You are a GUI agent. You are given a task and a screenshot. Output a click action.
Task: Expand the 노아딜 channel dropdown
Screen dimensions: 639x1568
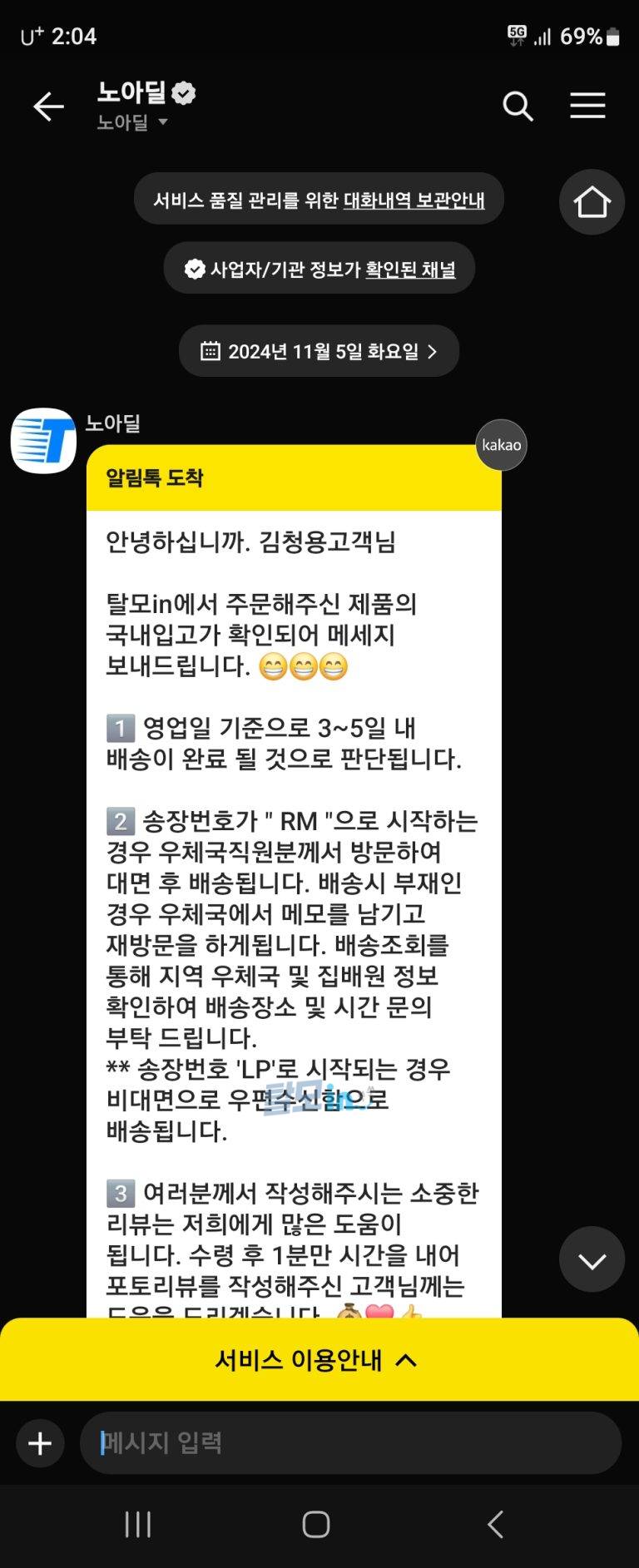coord(133,122)
